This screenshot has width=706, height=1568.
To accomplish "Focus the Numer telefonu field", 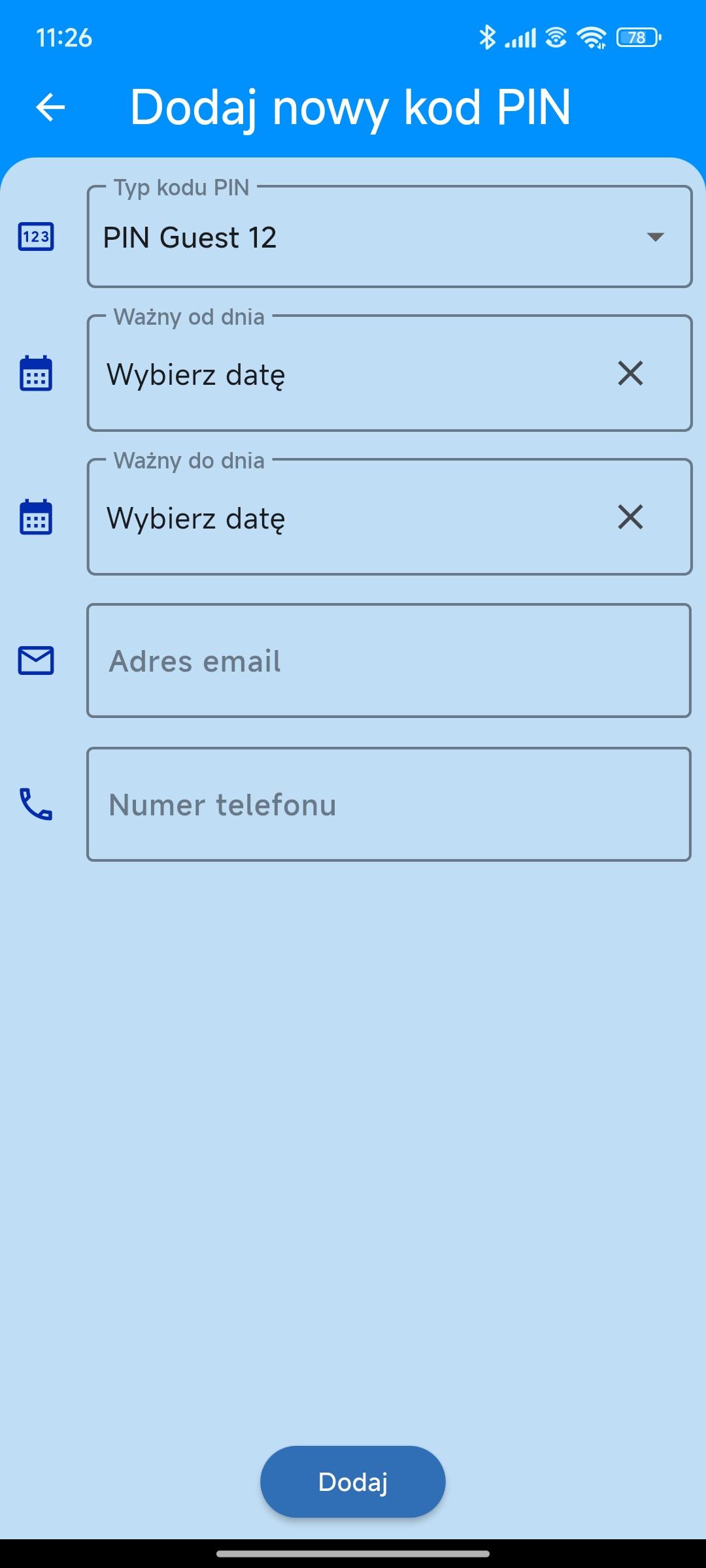I will tap(389, 804).
